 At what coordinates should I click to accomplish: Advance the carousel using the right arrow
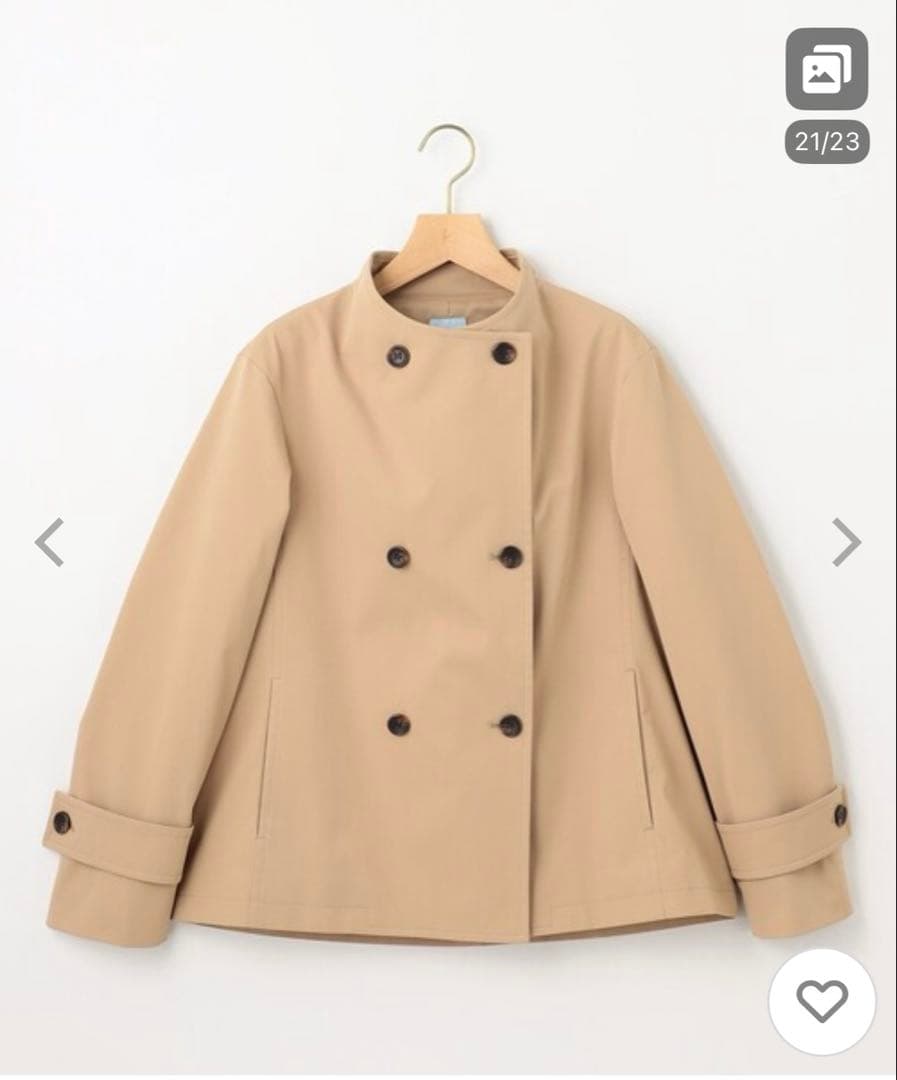[x=846, y=540]
